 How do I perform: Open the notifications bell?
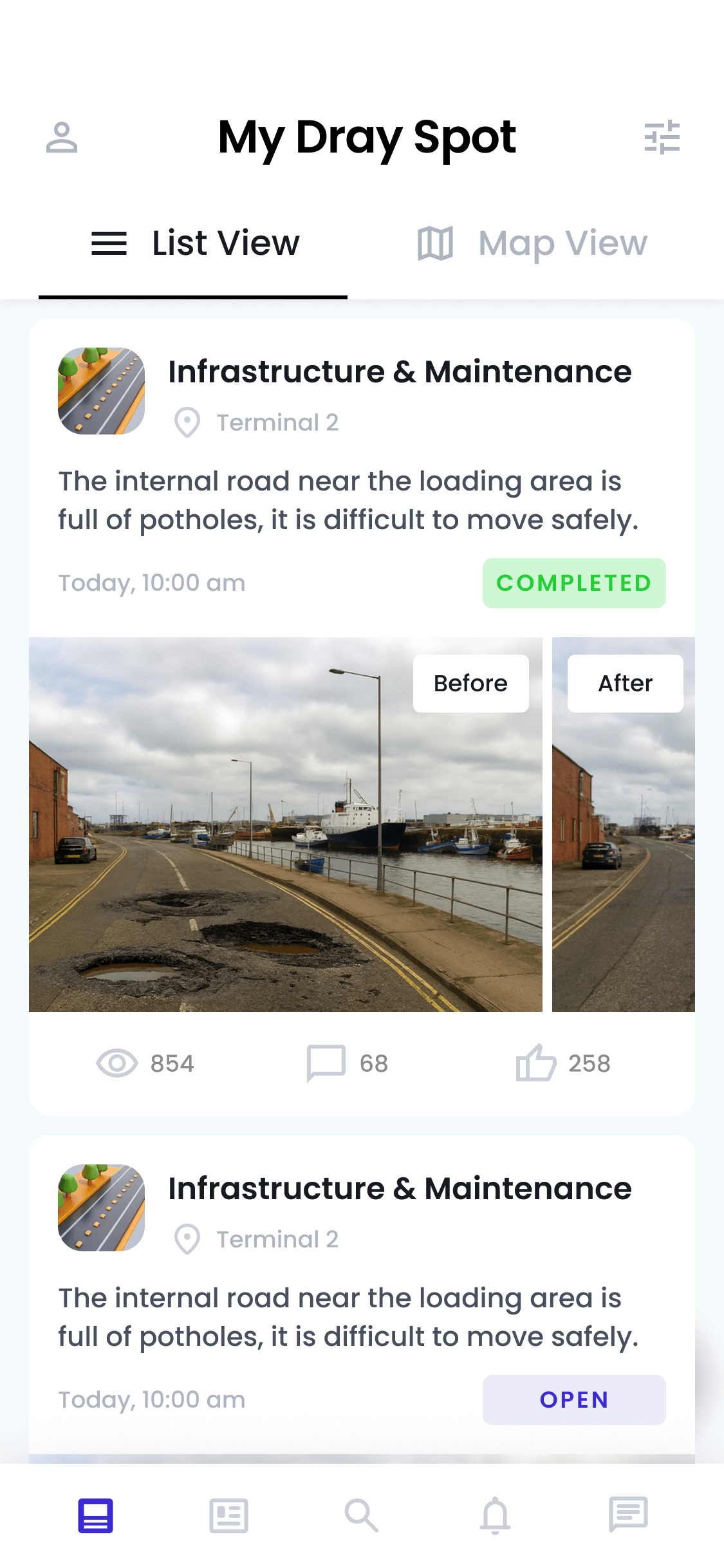pyautogui.click(x=495, y=1515)
